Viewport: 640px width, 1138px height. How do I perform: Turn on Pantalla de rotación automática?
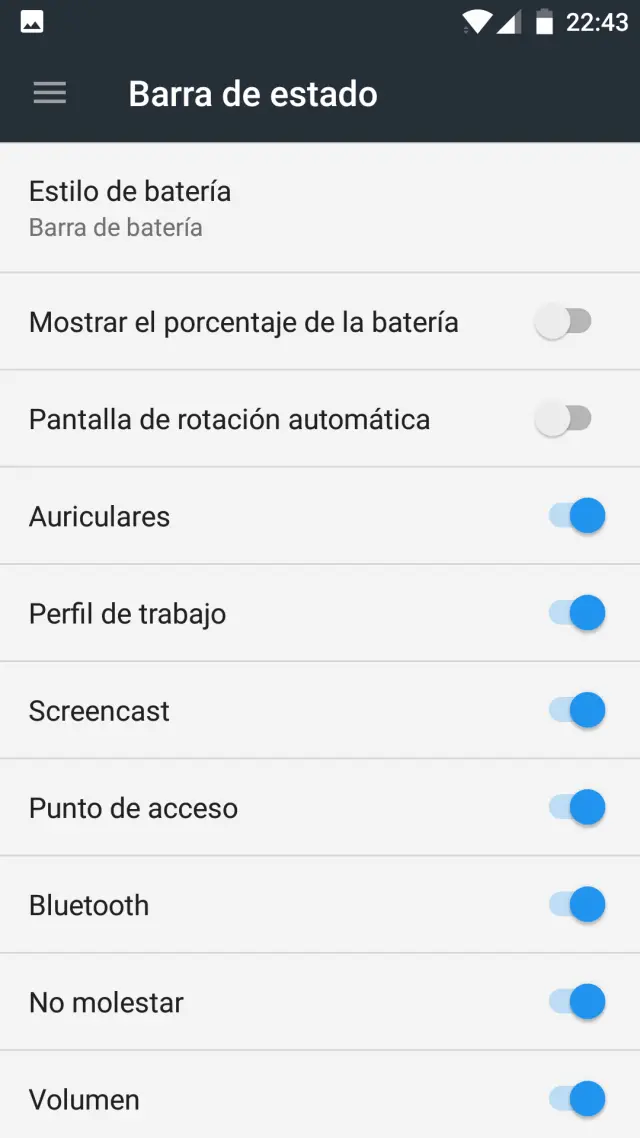click(564, 419)
